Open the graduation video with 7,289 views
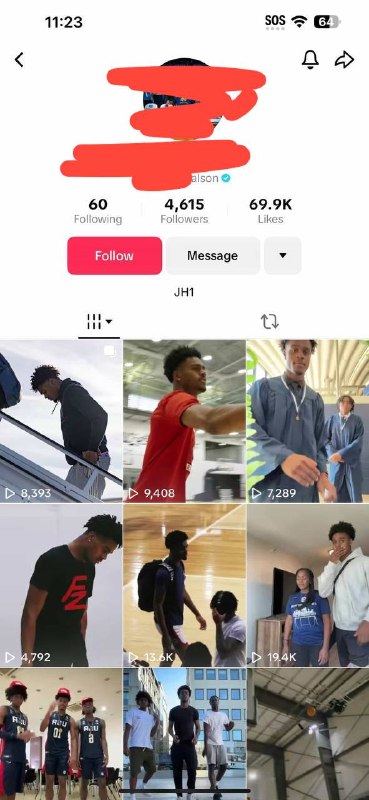Image resolution: width=369 pixels, height=800 pixels. click(308, 421)
